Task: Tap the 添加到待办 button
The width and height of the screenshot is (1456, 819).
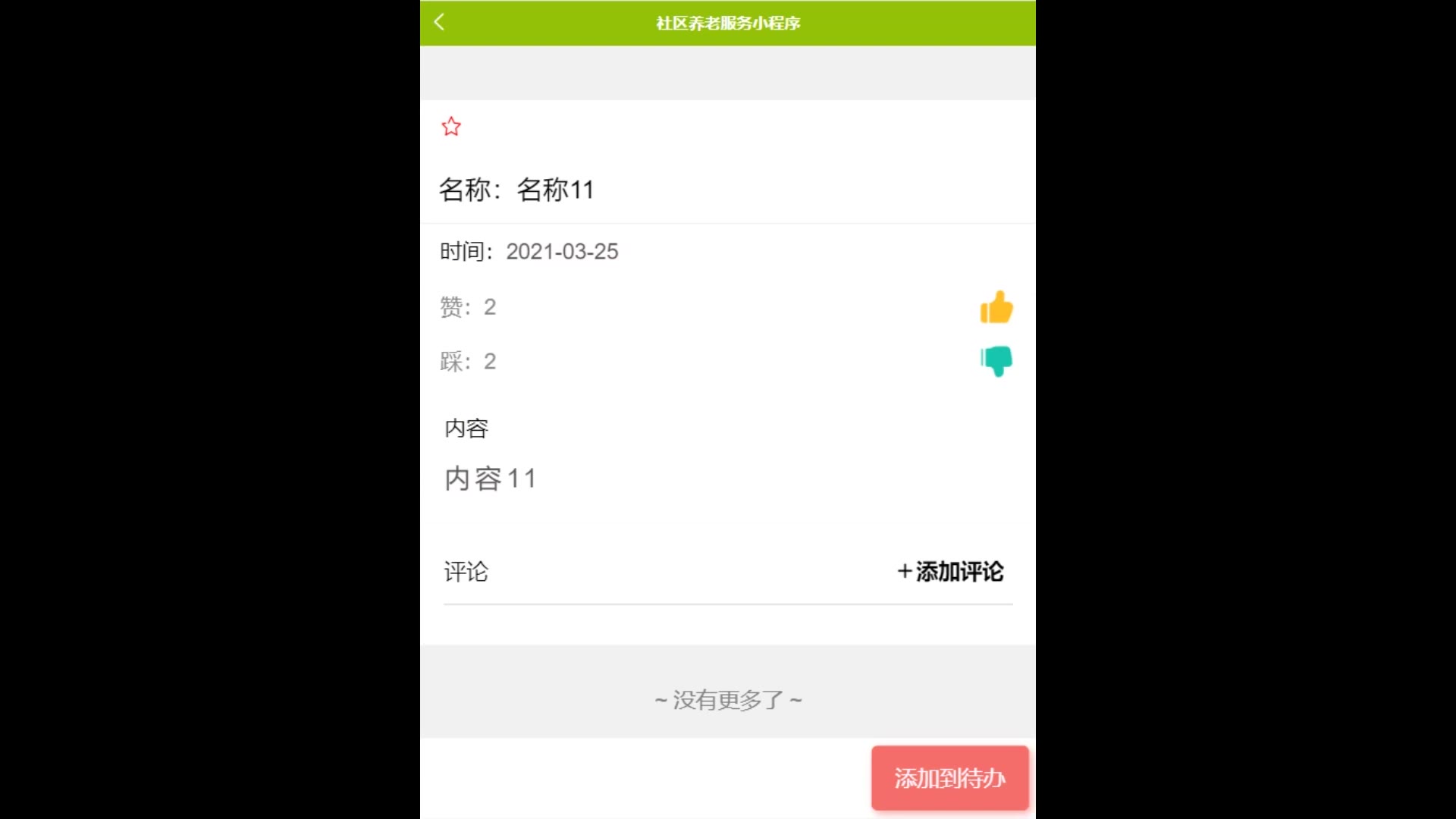Action: [x=949, y=778]
